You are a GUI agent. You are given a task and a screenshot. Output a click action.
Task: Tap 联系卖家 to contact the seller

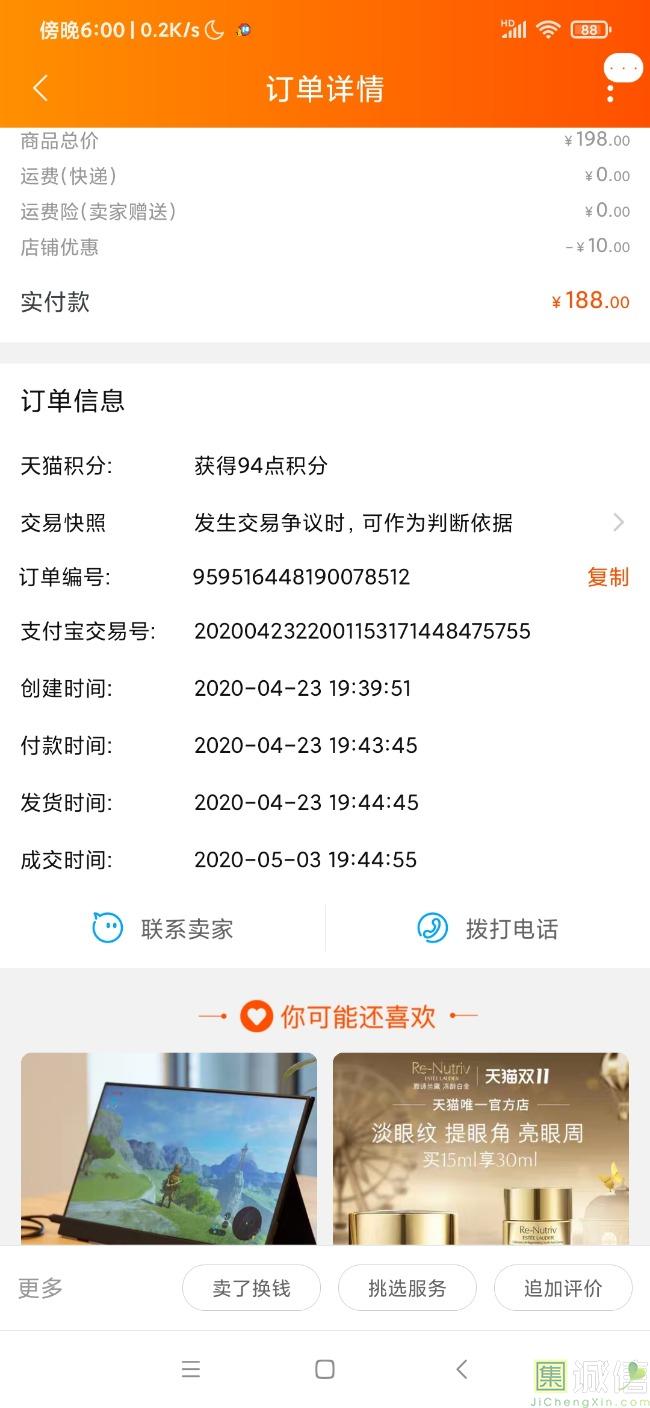[x=163, y=929]
